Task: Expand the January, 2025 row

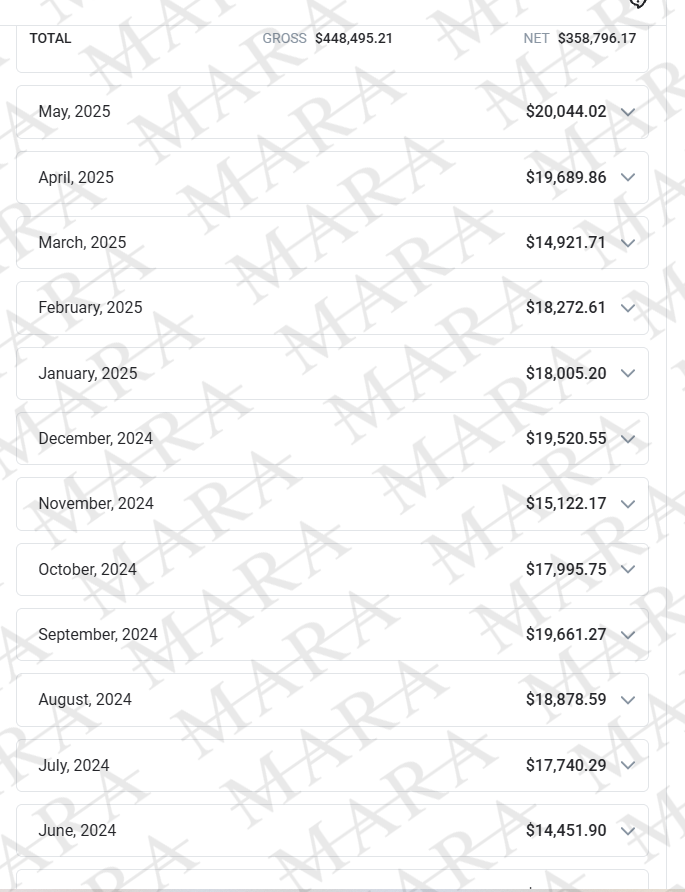Action: (628, 373)
